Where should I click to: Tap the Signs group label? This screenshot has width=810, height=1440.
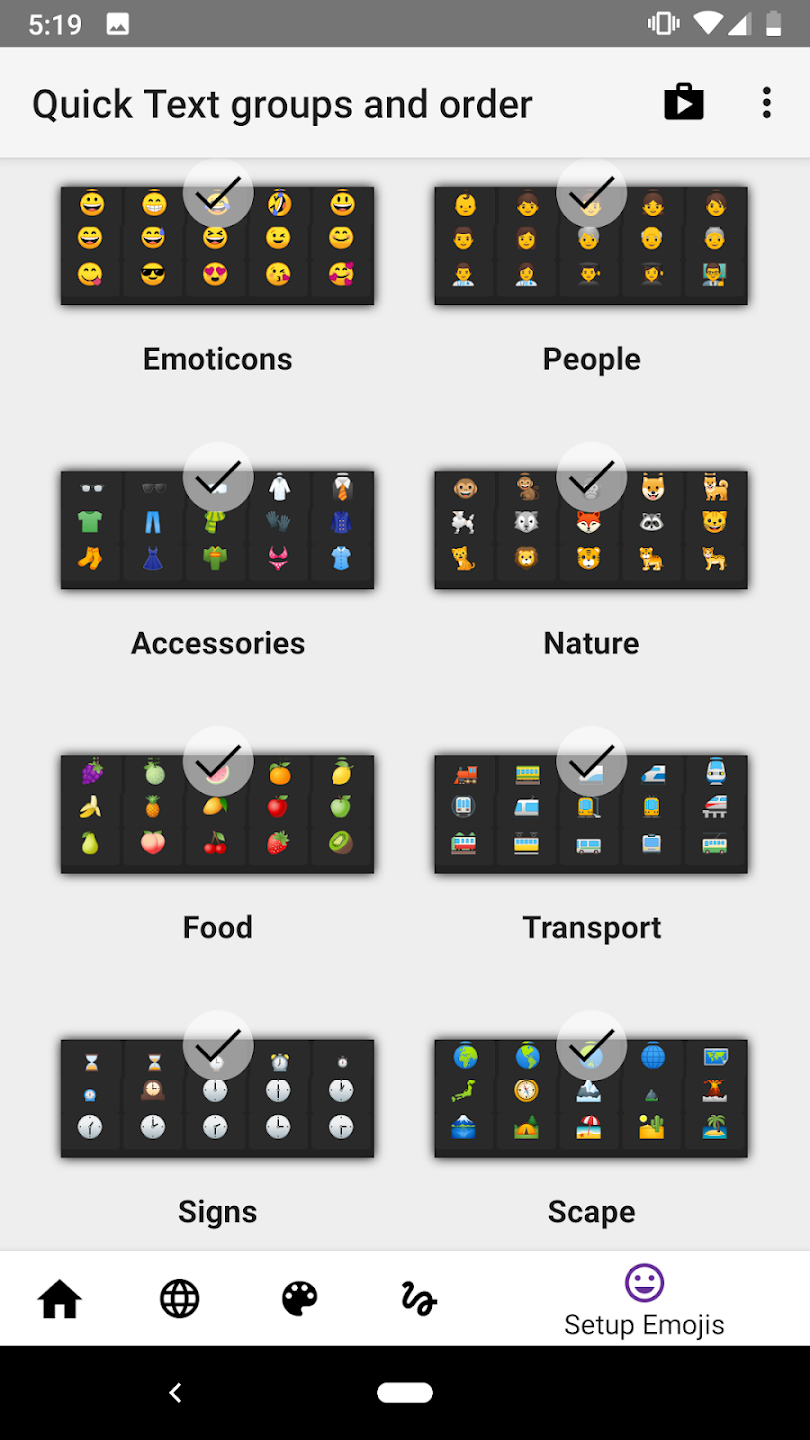217,1211
